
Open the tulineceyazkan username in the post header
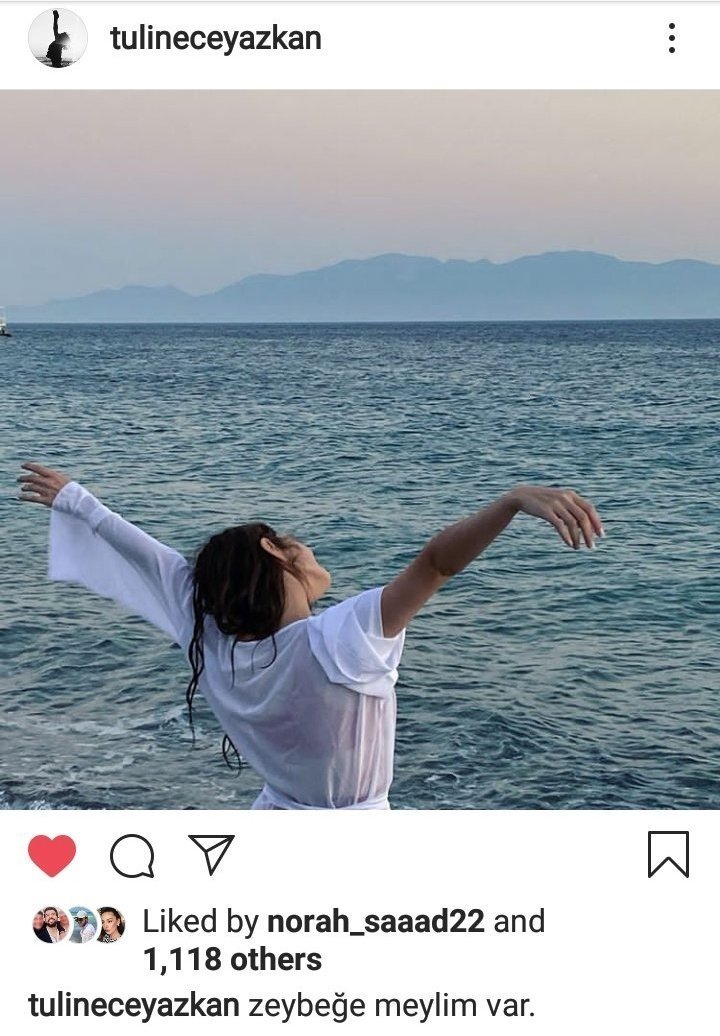(x=215, y=39)
